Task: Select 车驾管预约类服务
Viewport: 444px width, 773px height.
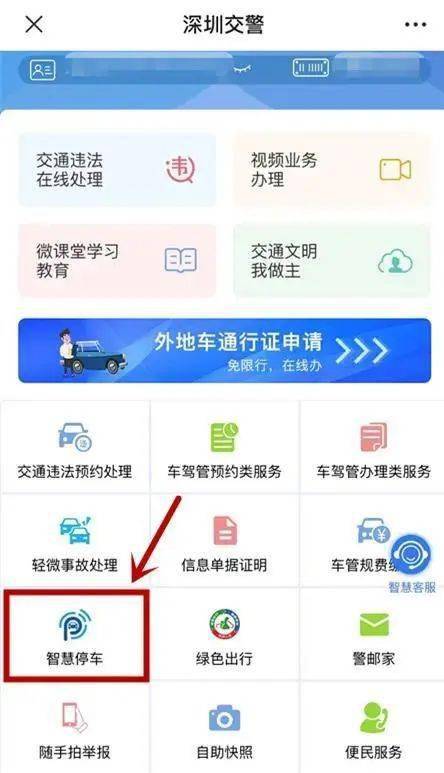Action: [x=224, y=447]
